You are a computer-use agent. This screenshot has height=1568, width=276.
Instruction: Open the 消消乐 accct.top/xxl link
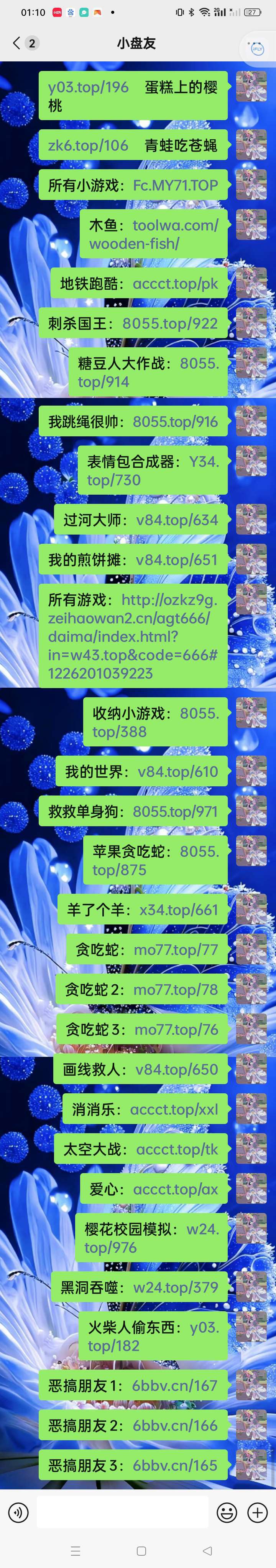(x=174, y=1109)
